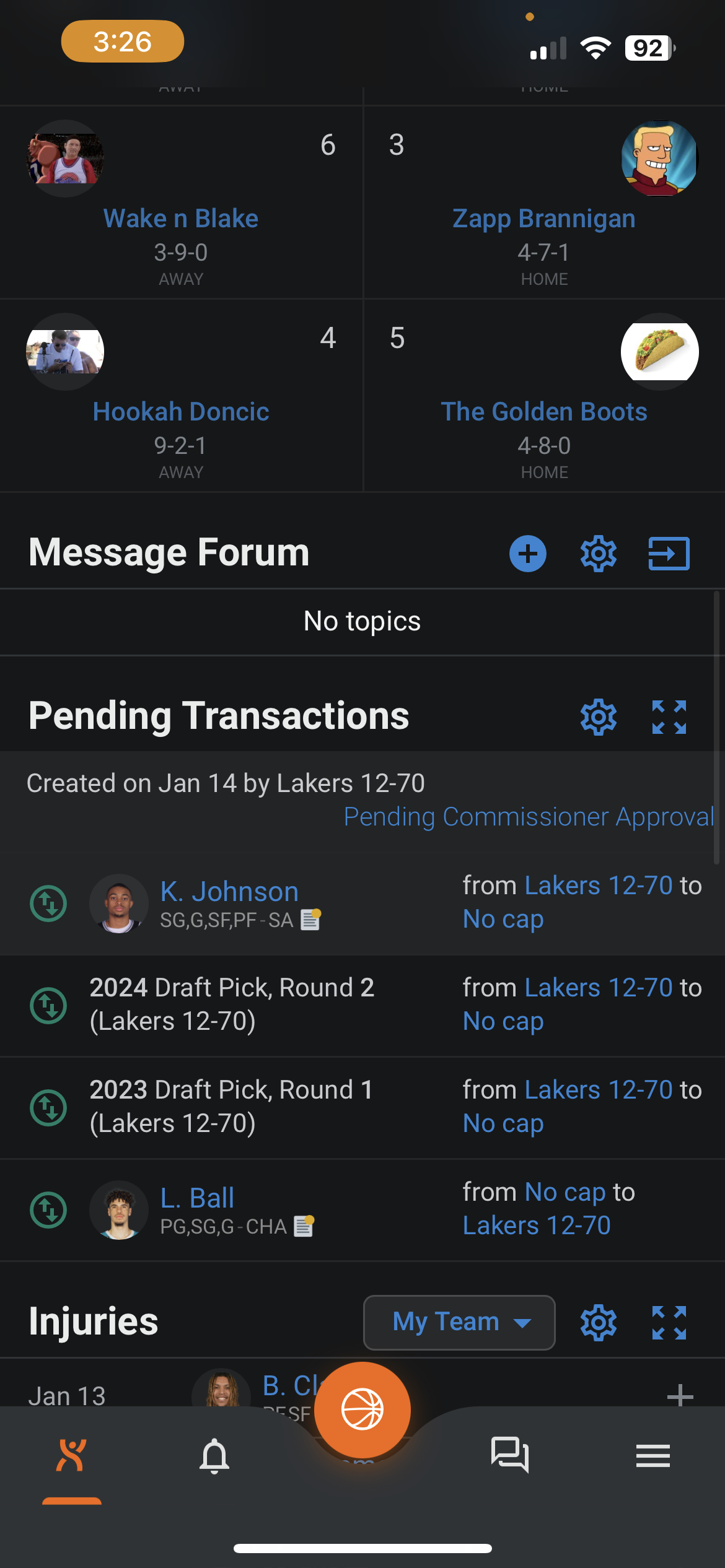Open the notifications bell tab

coord(214,1455)
